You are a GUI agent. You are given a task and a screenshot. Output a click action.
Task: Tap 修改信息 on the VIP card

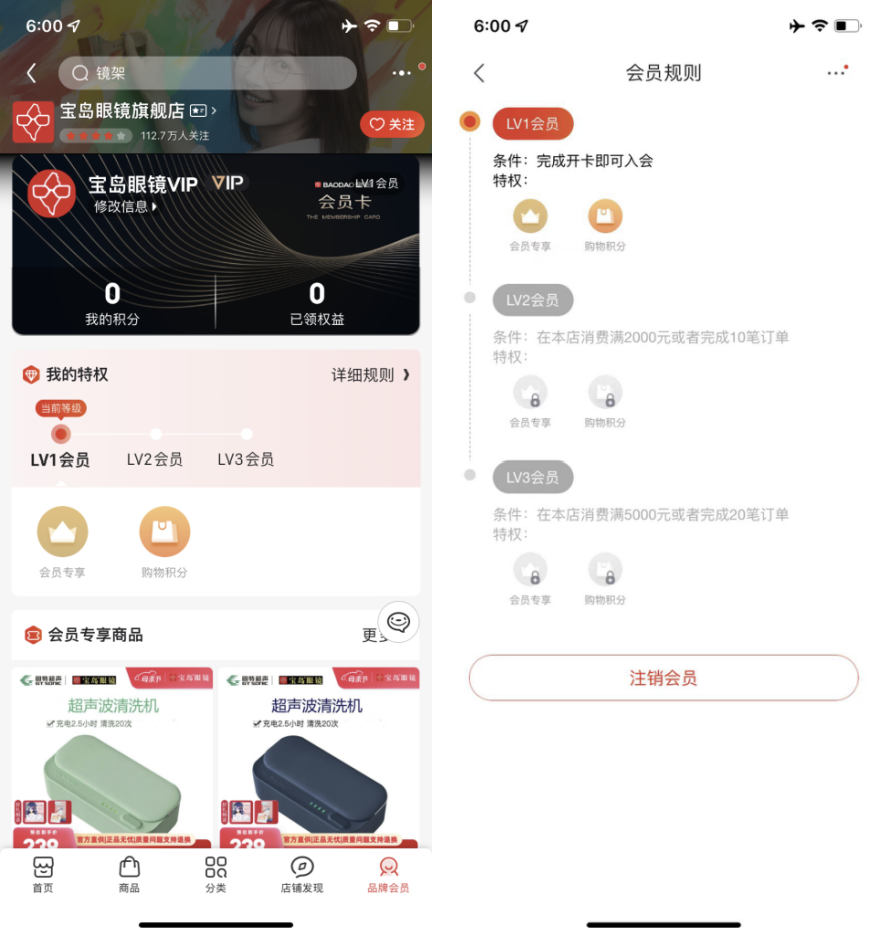tap(126, 207)
